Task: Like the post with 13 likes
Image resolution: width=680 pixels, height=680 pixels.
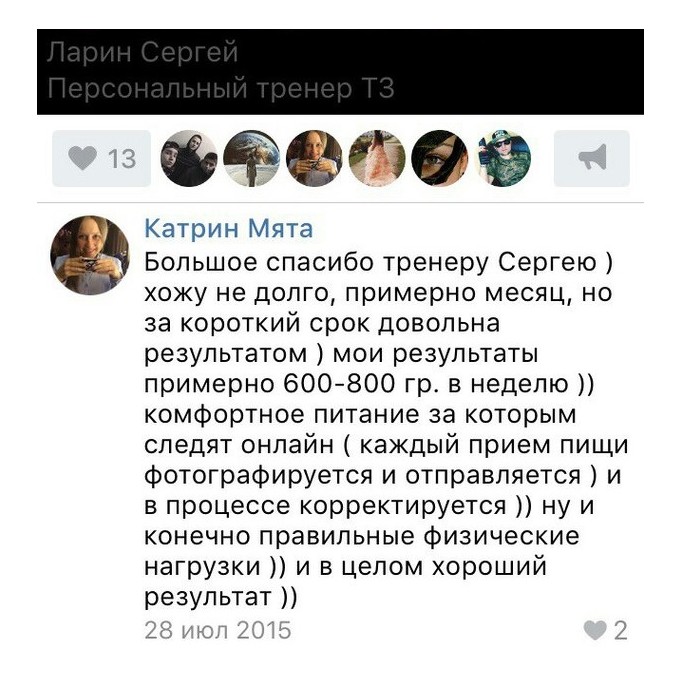Action: tap(101, 159)
